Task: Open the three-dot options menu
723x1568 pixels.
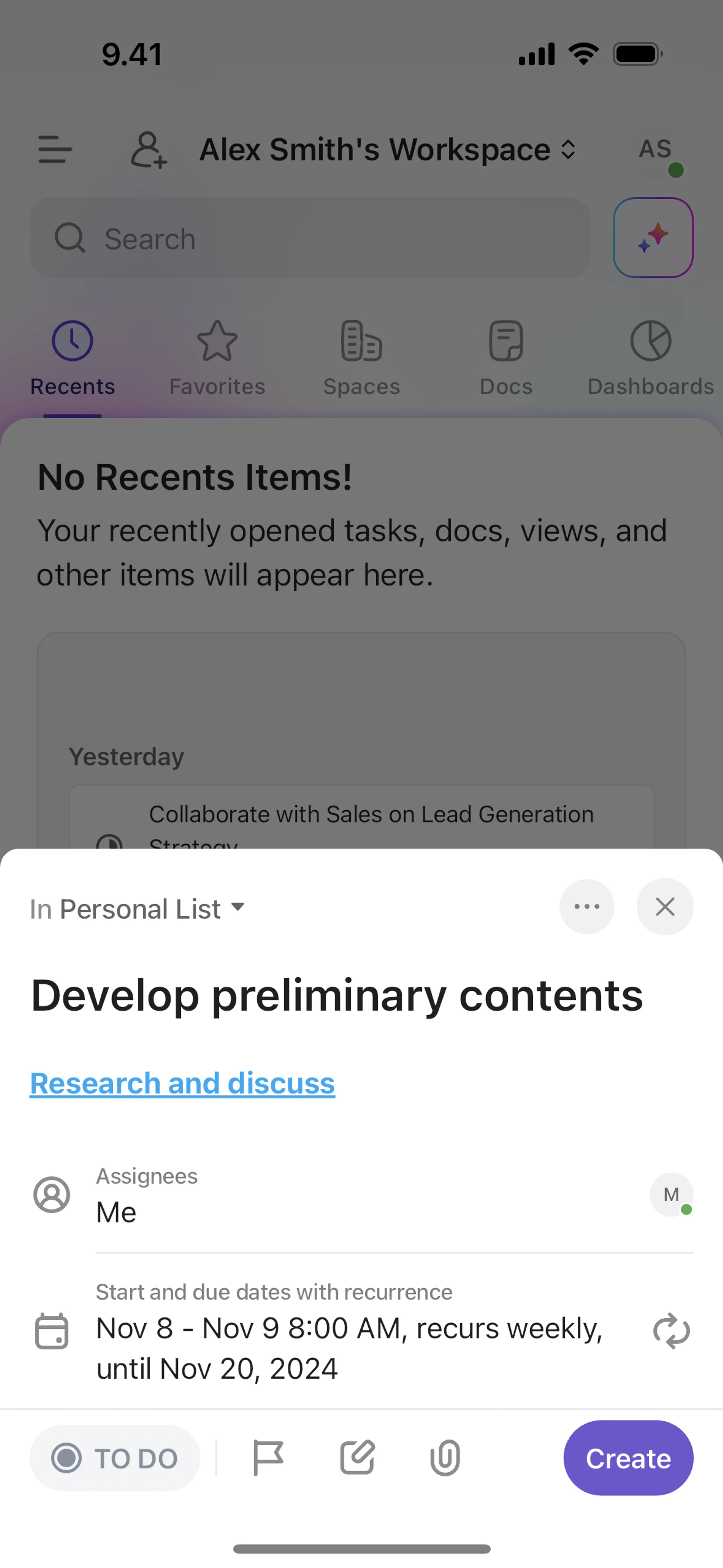Action: pyautogui.click(x=587, y=907)
